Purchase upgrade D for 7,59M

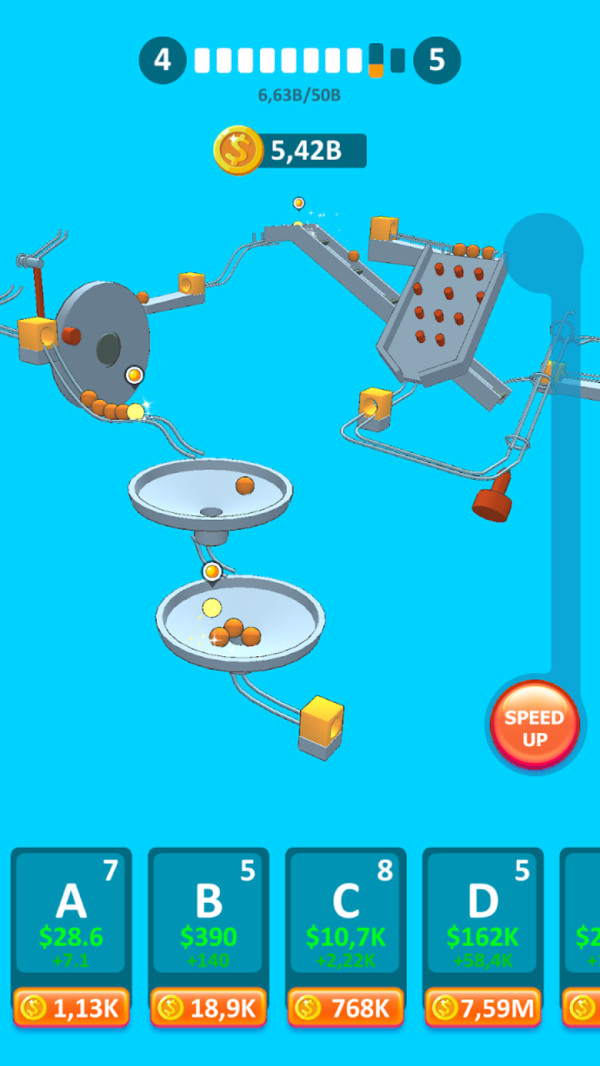click(482, 1008)
